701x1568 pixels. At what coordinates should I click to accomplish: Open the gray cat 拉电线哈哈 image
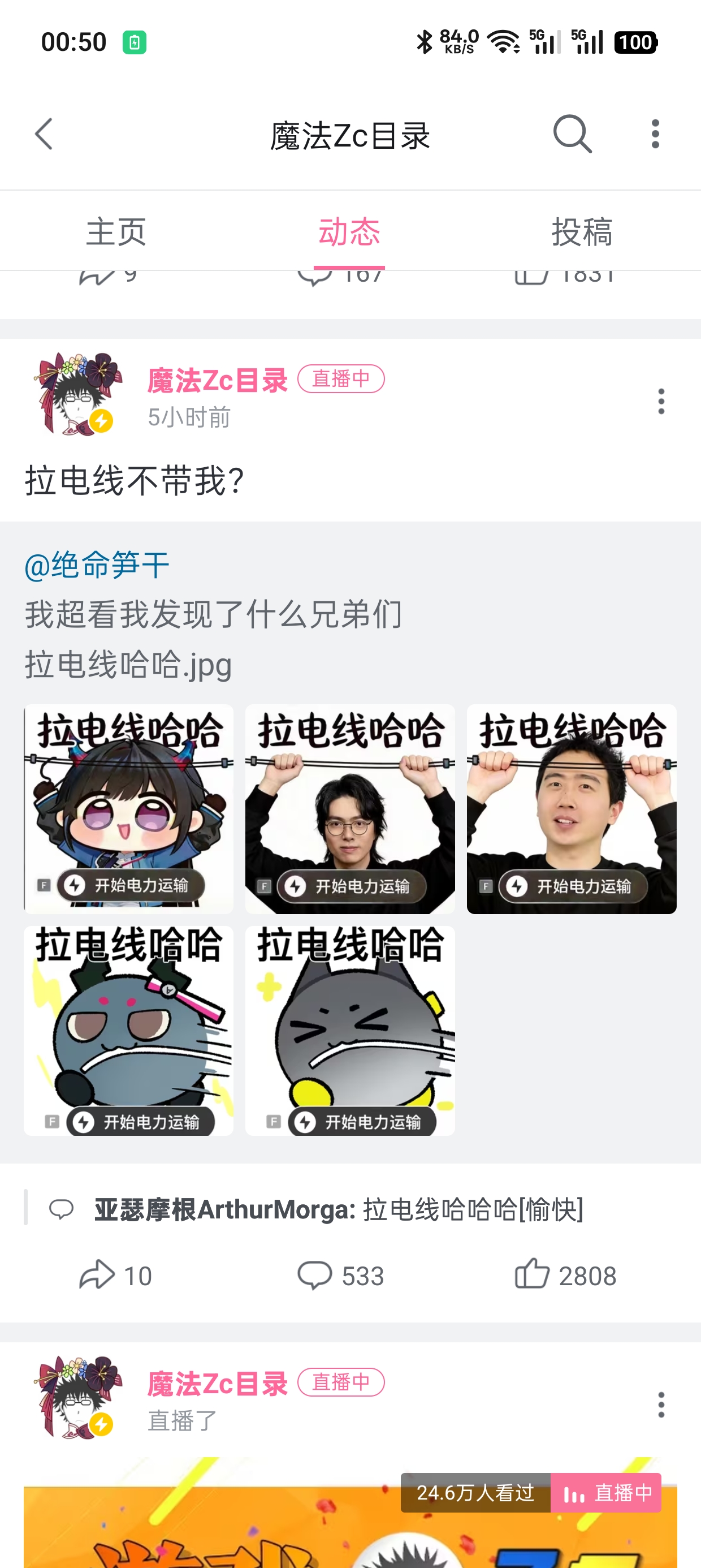click(x=350, y=1031)
